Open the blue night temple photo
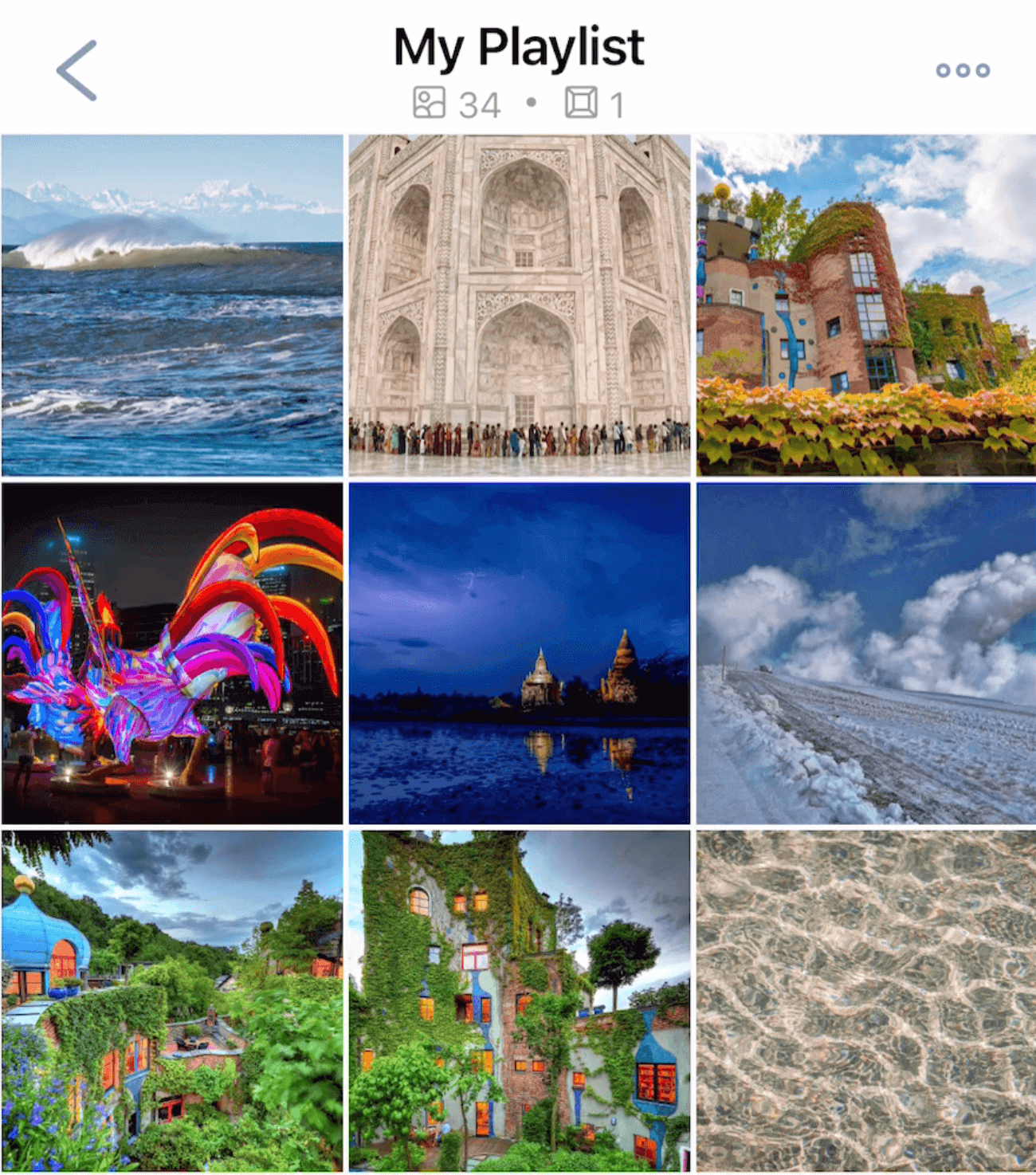Image resolution: width=1036 pixels, height=1175 pixels. coord(520,653)
